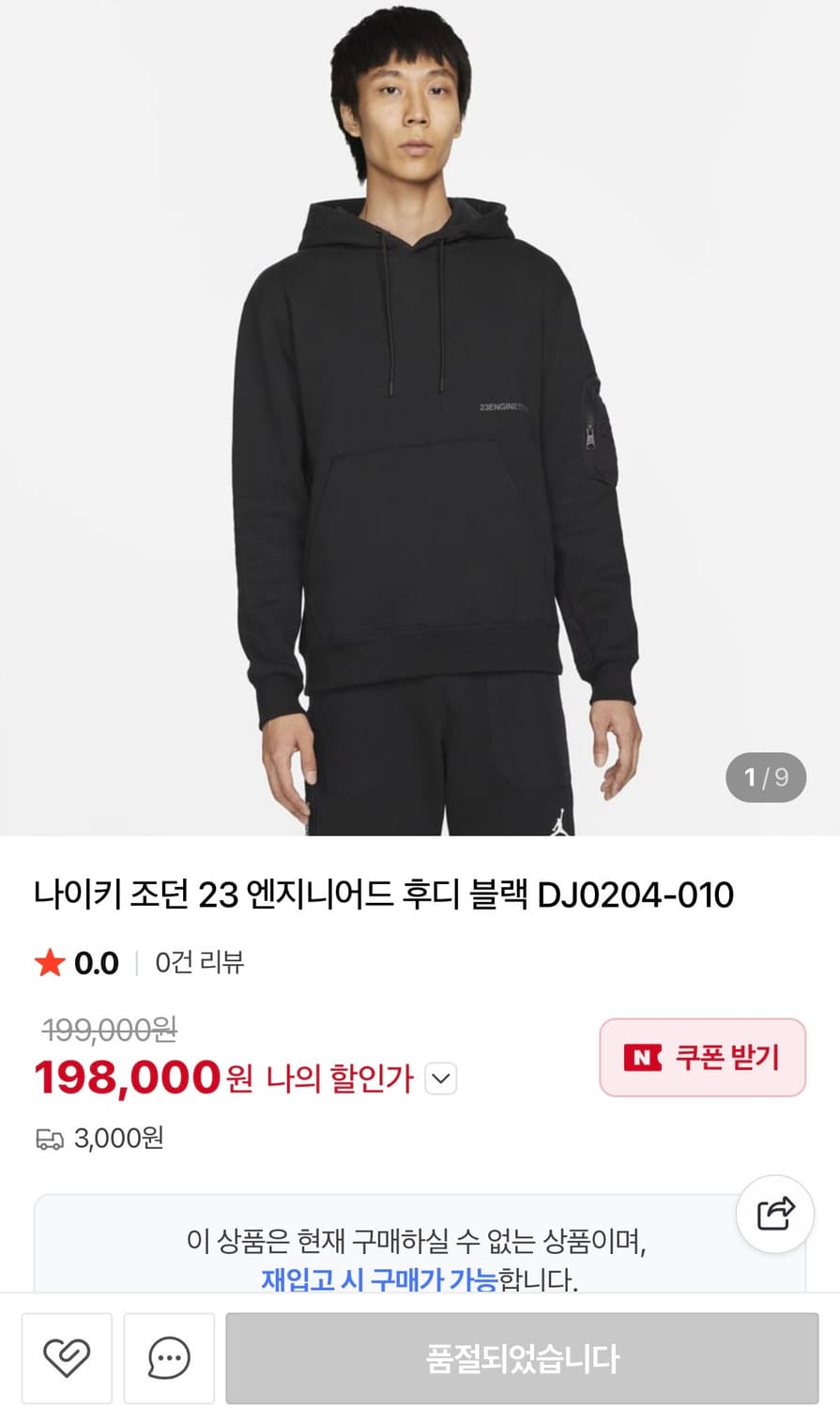Click the 1/9 image counter badge

[x=766, y=777]
